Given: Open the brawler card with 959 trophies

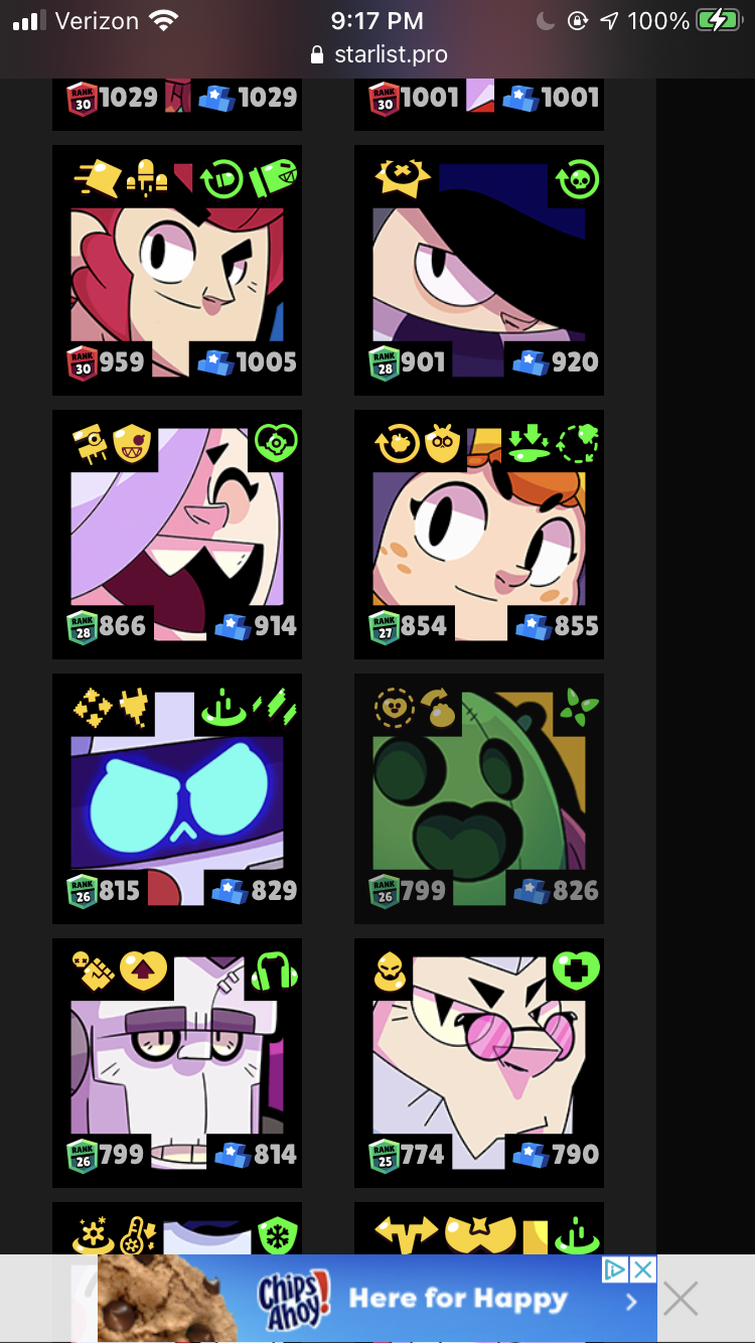Looking at the screenshot, I should click(x=177, y=270).
